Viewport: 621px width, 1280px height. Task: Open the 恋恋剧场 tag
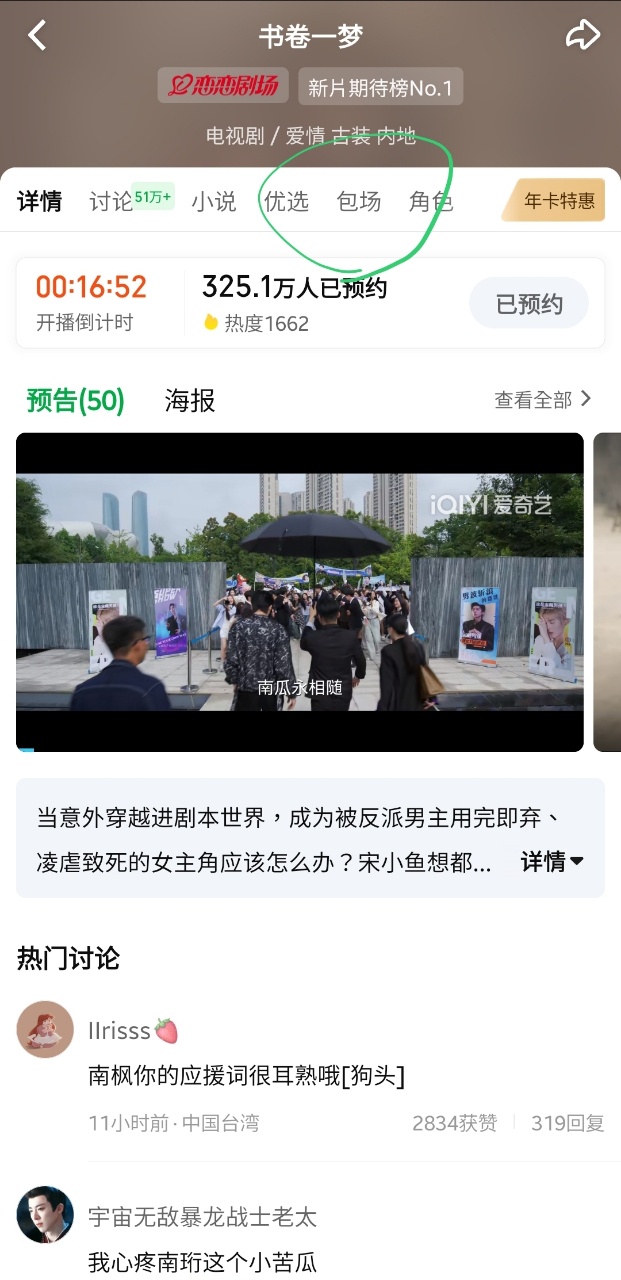pyautogui.click(x=223, y=86)
